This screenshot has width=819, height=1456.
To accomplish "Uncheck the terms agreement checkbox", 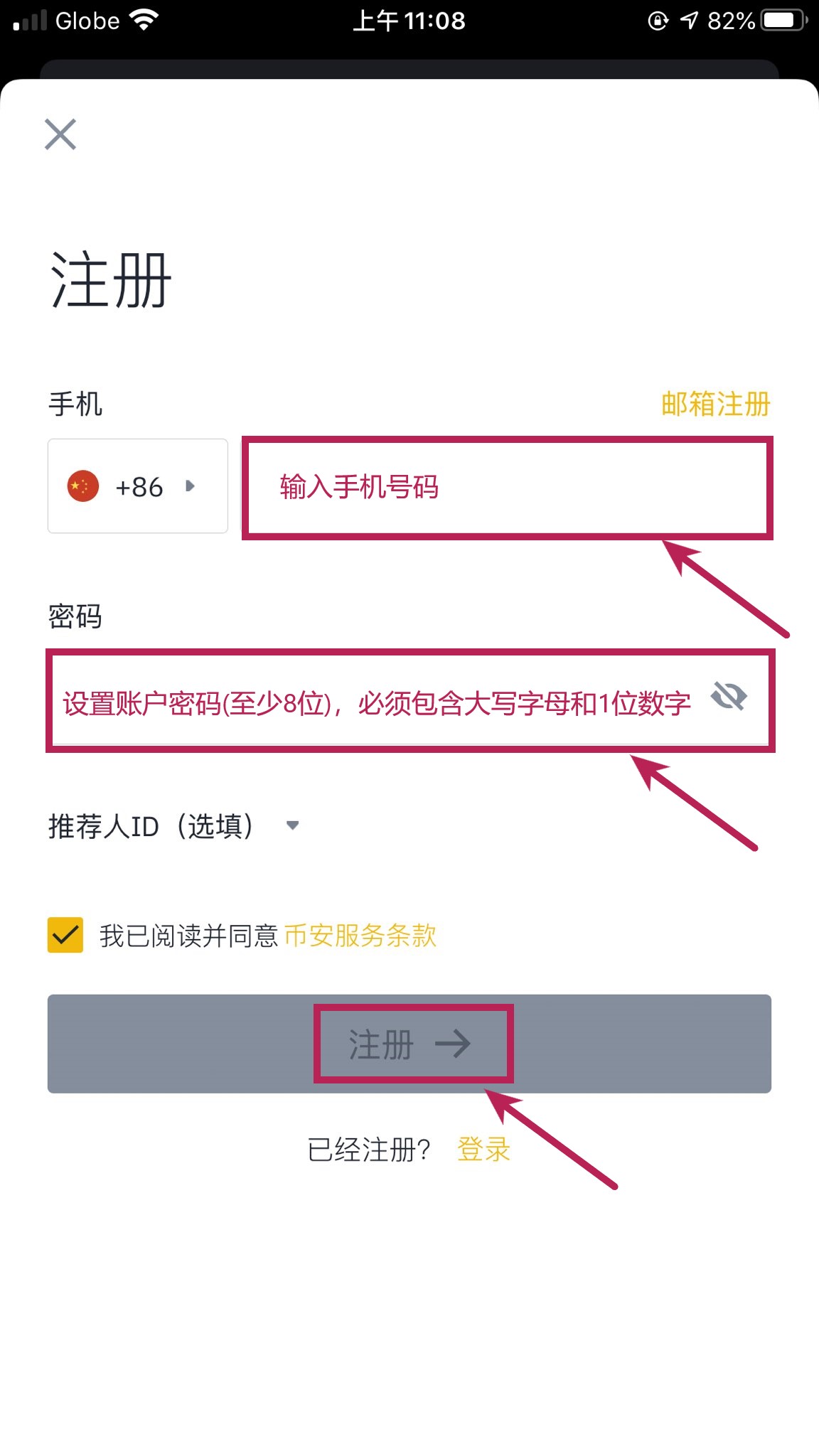I will click(65, 935).
